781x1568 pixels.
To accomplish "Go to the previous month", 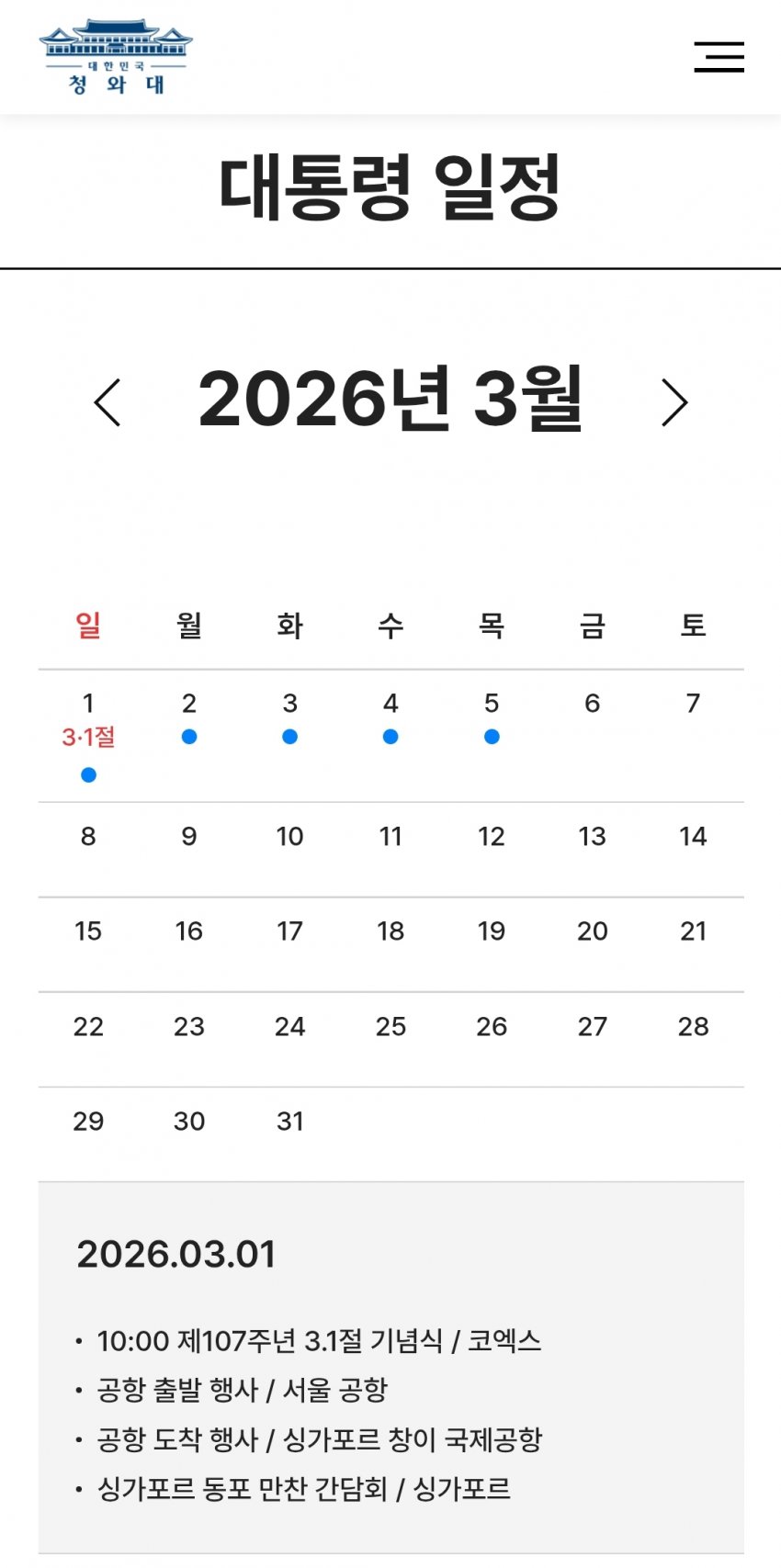I will tap(108, 402).
